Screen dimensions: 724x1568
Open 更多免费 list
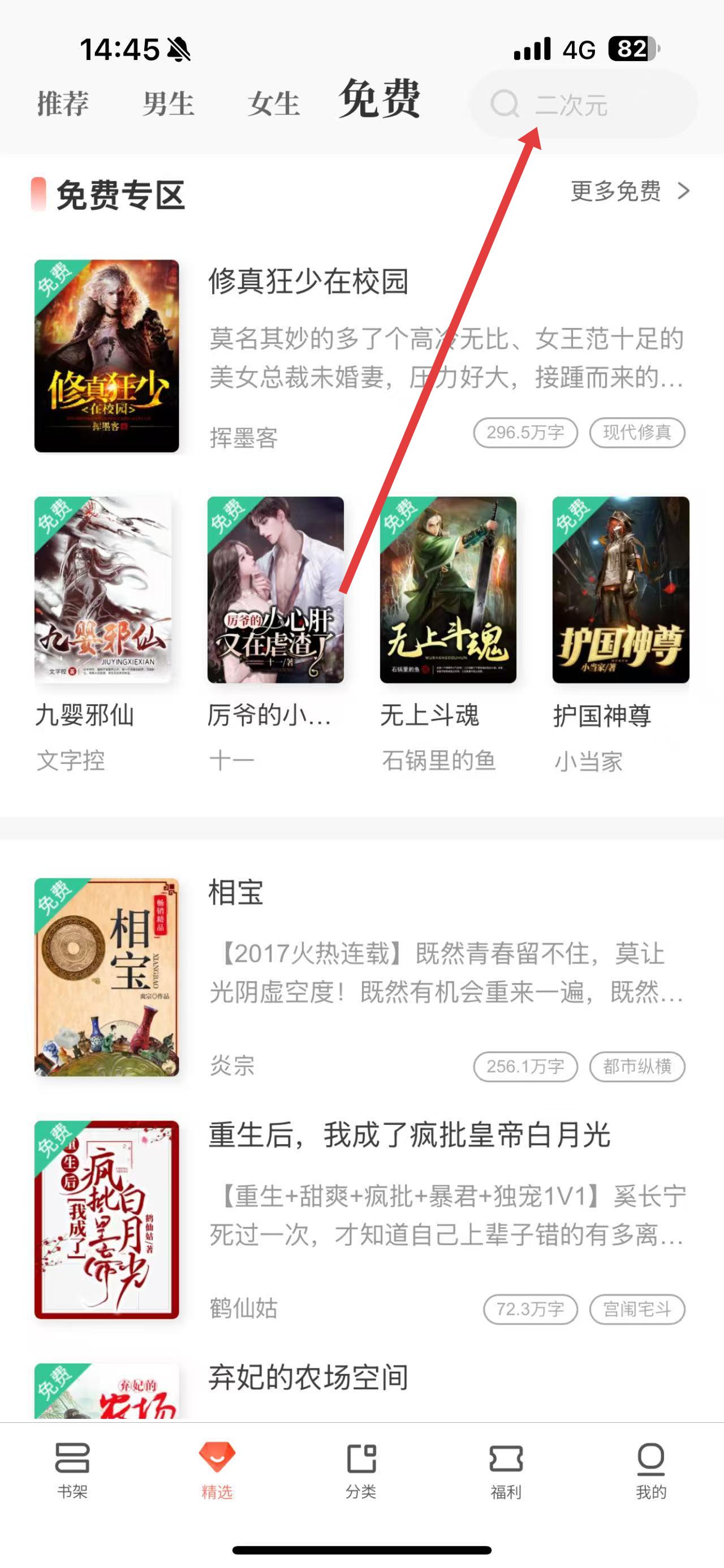point(629,191)
